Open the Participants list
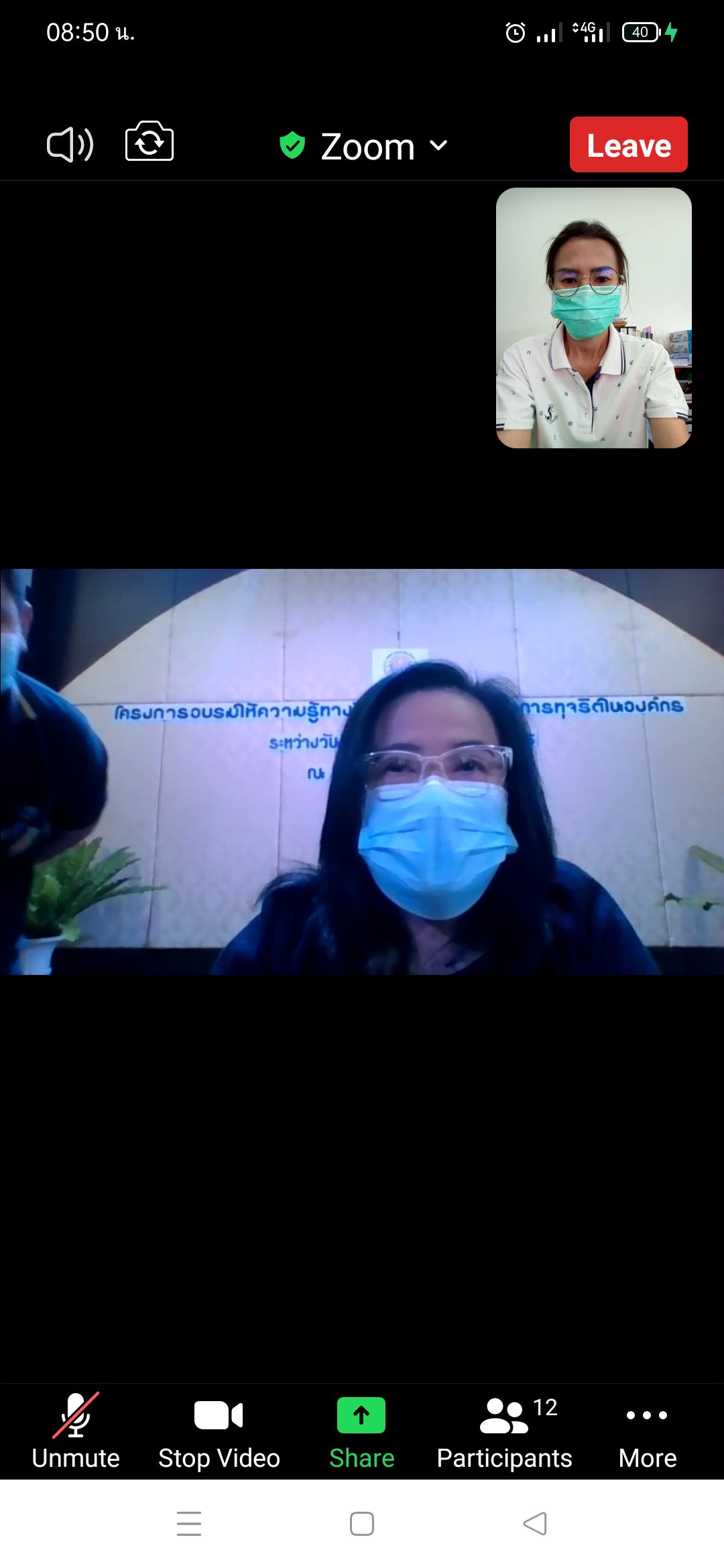The height and width of the screenshot is (1568, 724). tap(505, 1431)
